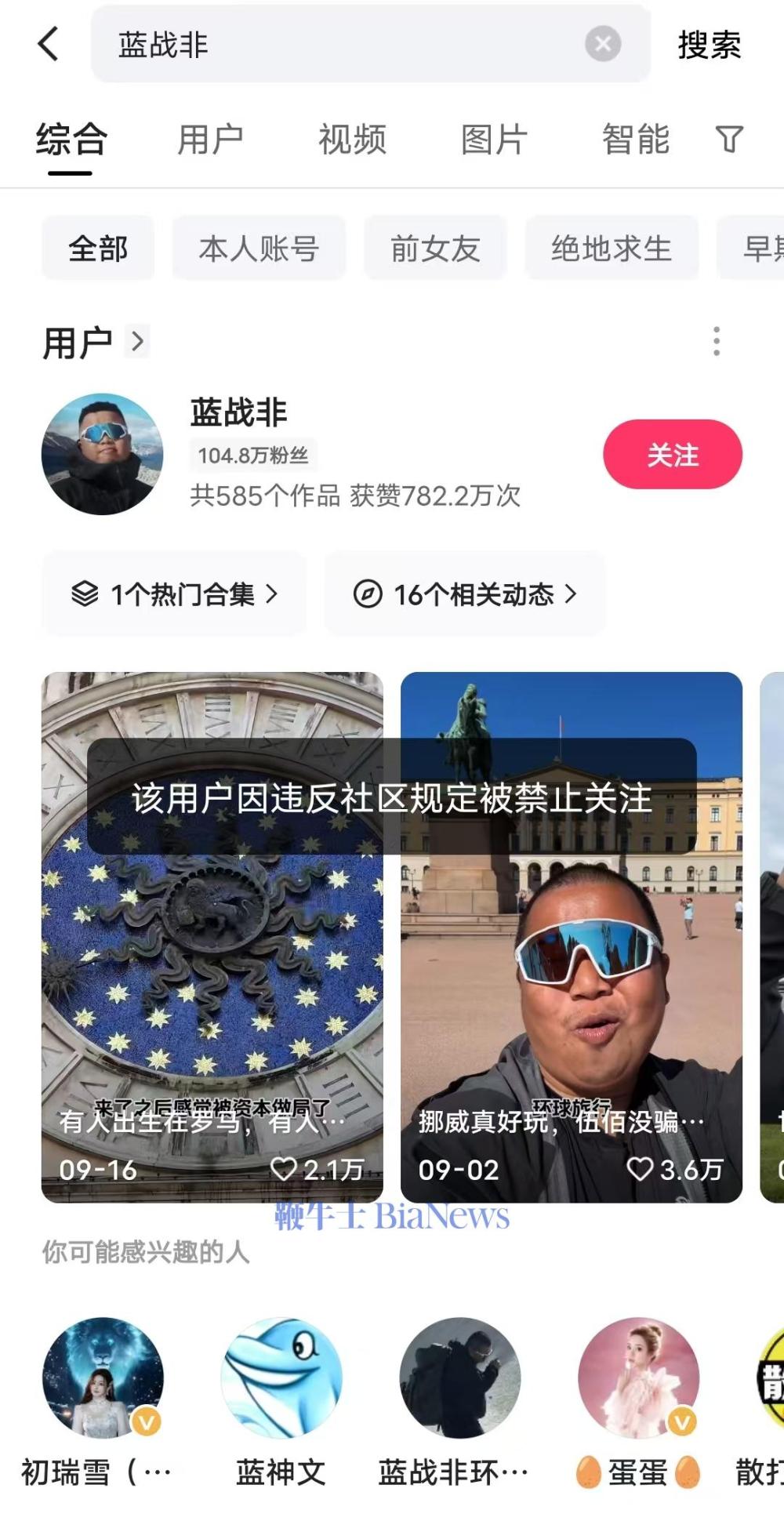Open 1个热门合集

174,594
